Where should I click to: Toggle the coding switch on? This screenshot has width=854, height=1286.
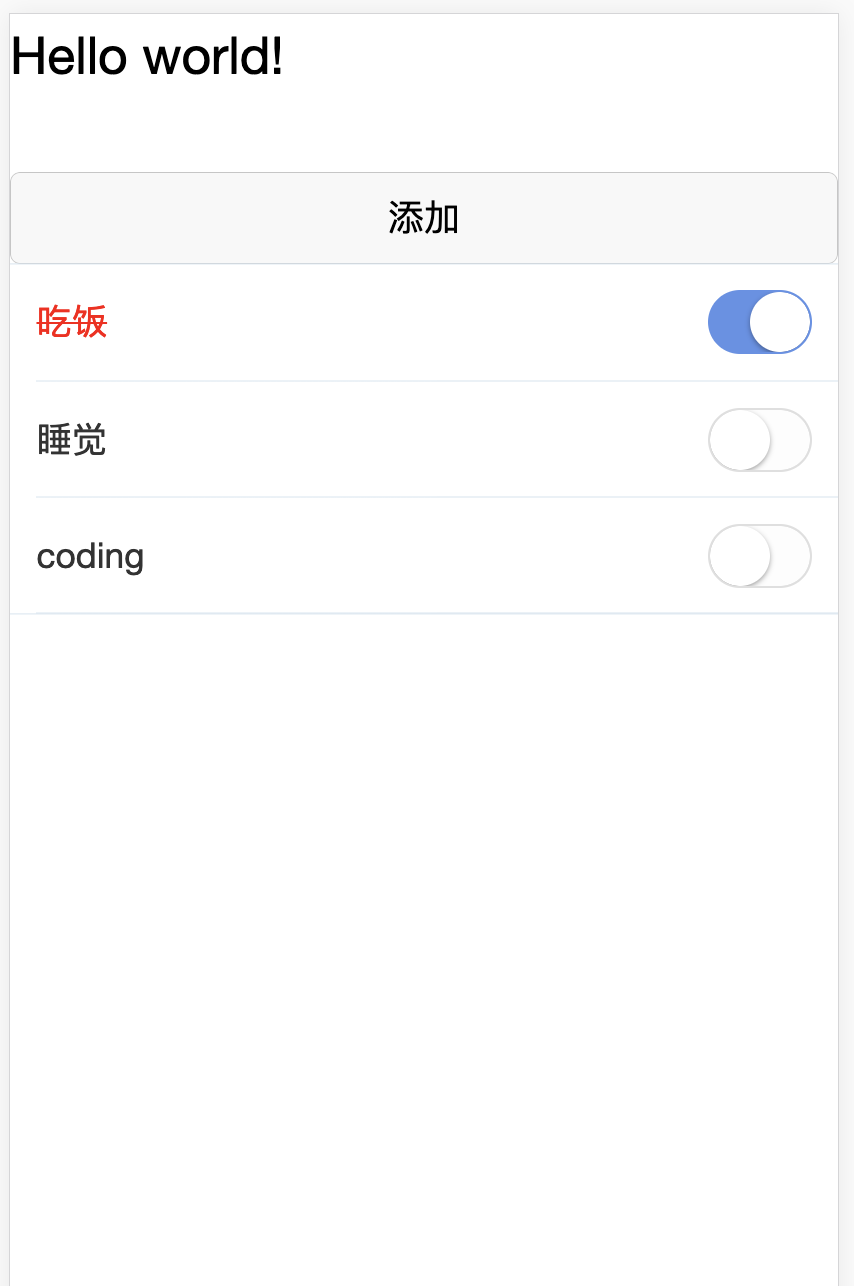pos(759,556)
